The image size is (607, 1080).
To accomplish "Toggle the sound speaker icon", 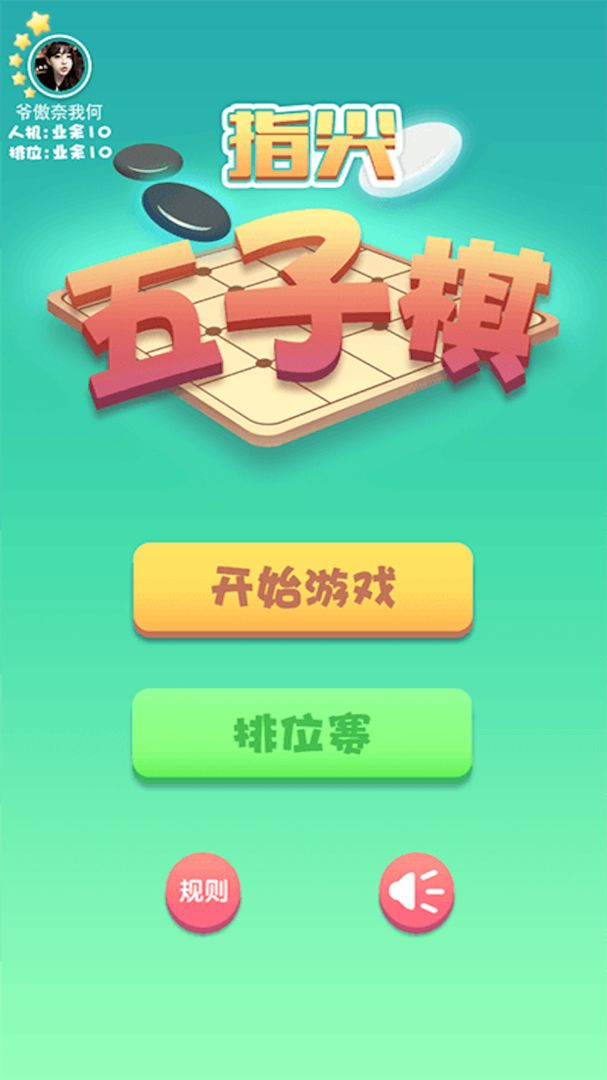I will pos(416,889).
